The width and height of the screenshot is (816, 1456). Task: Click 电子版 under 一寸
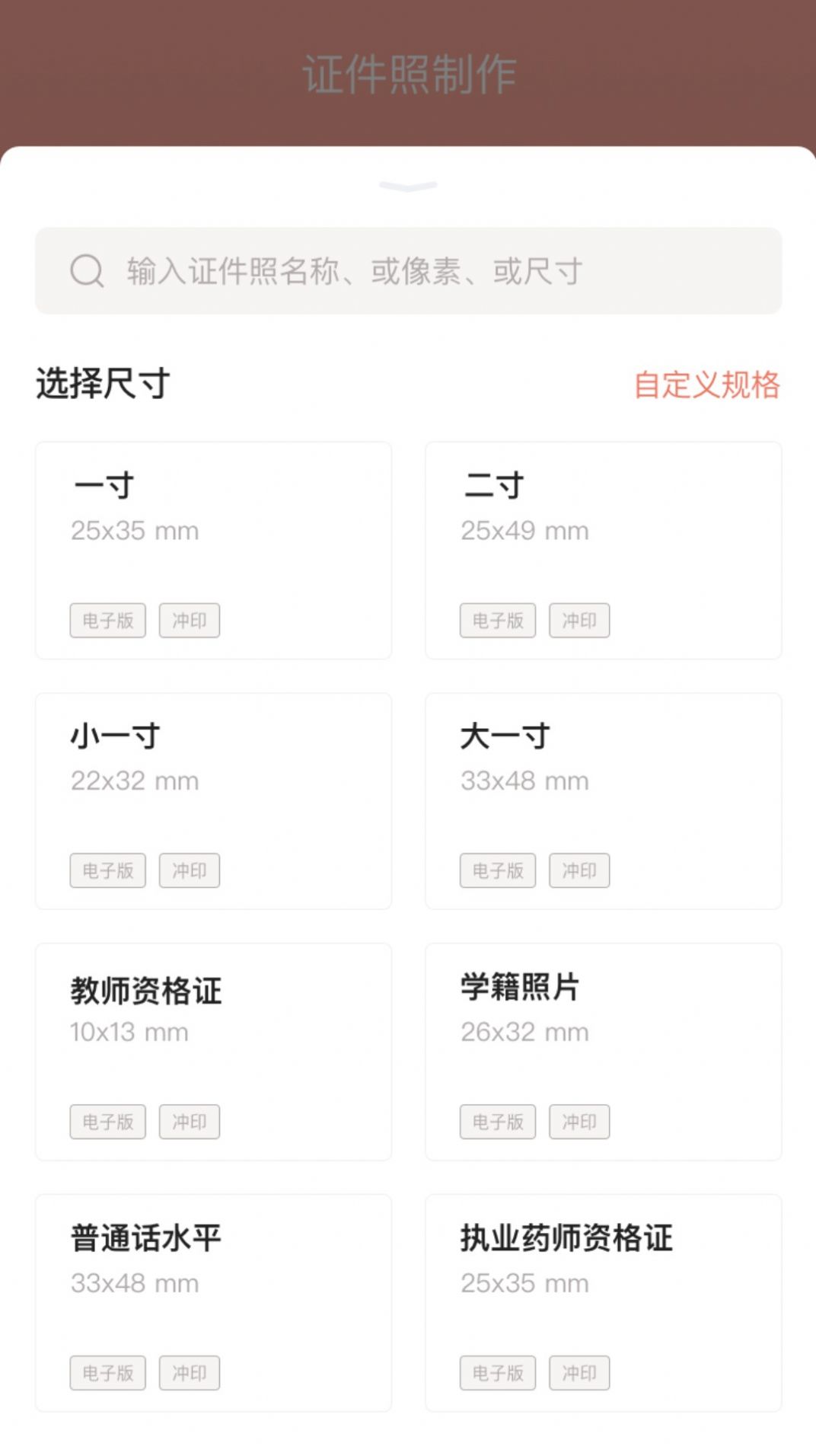click(x=107, y=620)
